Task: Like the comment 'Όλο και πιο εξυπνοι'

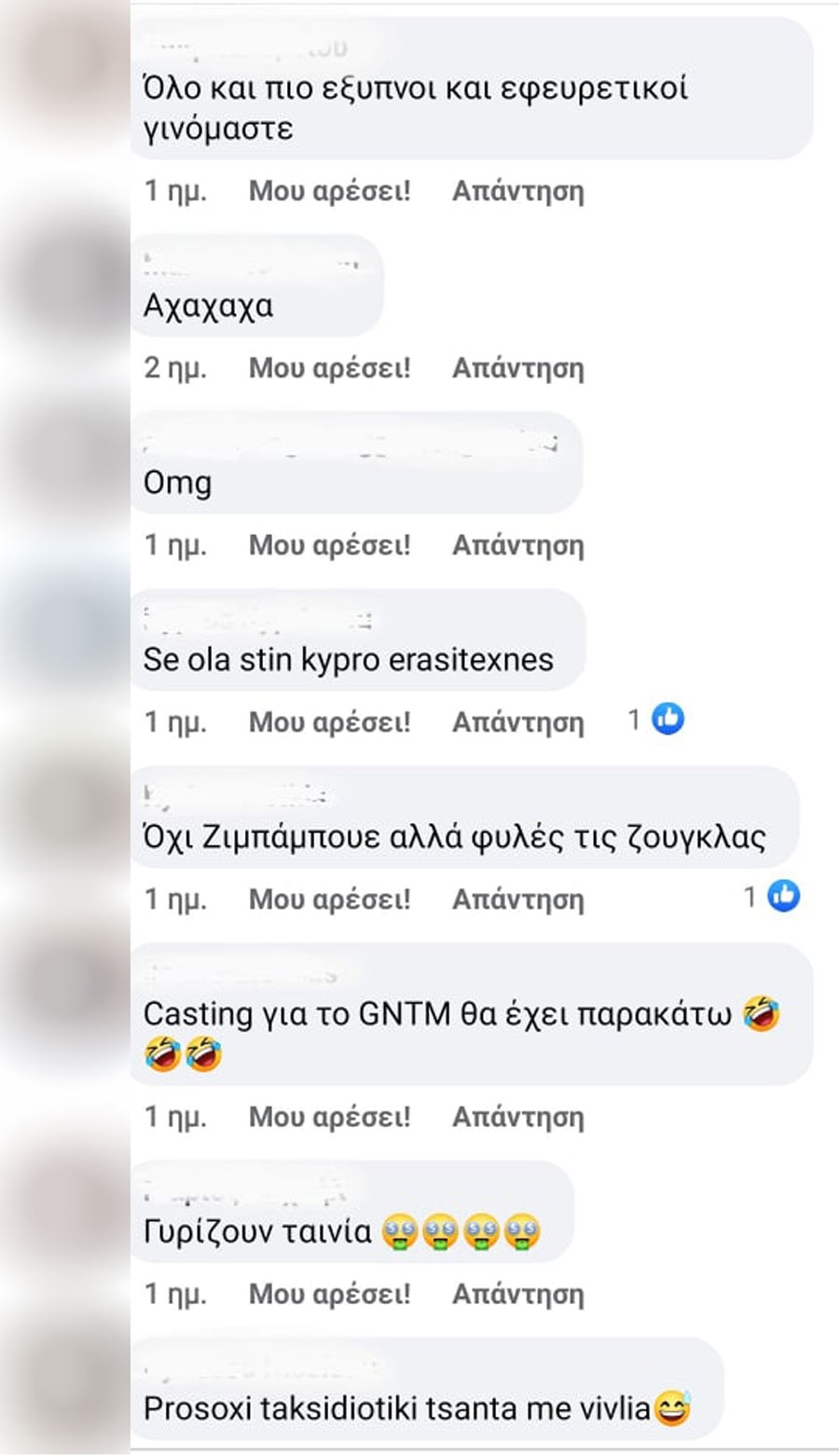Action: (x=329, y=191)
